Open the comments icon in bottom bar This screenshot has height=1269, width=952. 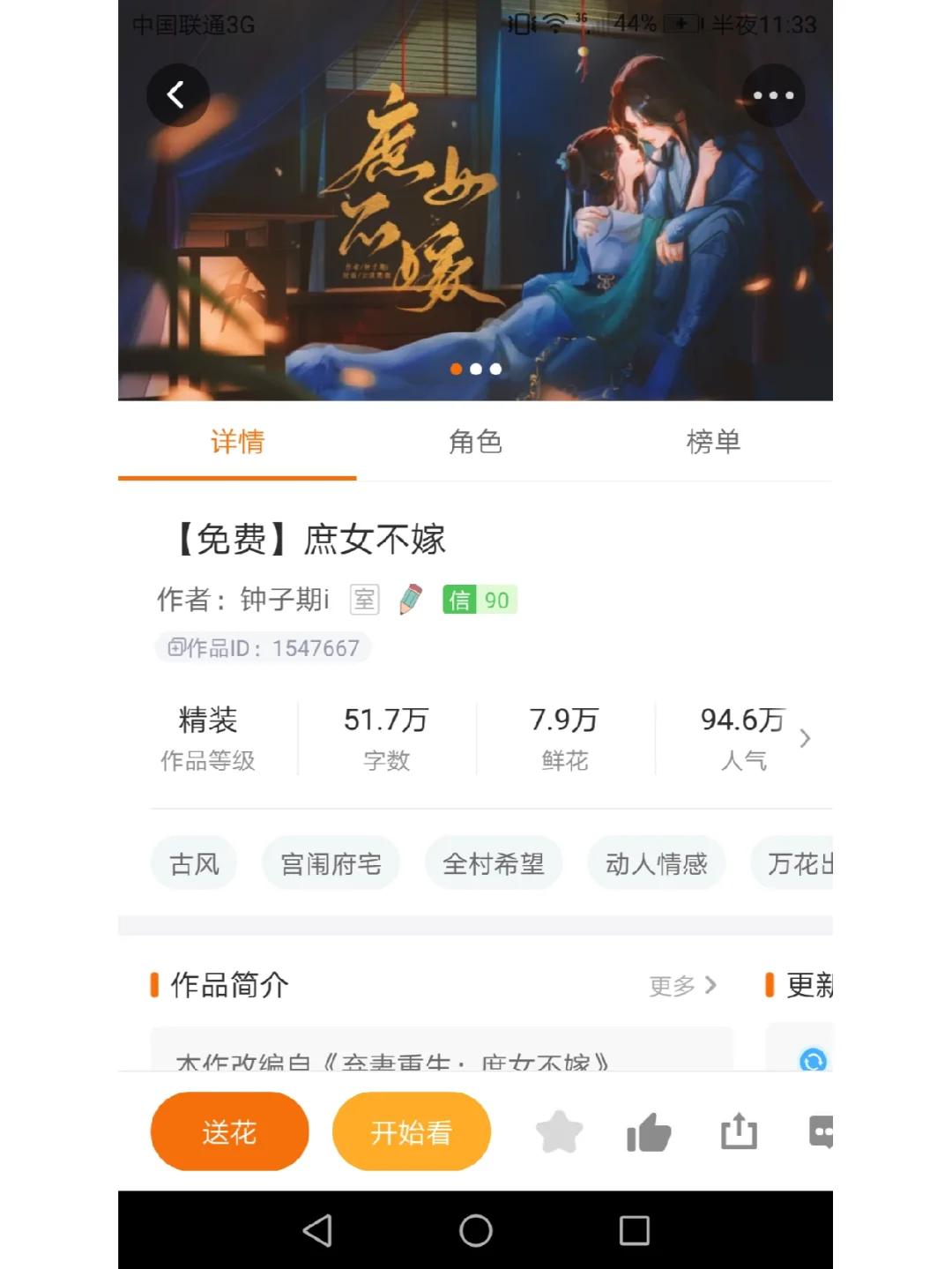(821, 1132)
